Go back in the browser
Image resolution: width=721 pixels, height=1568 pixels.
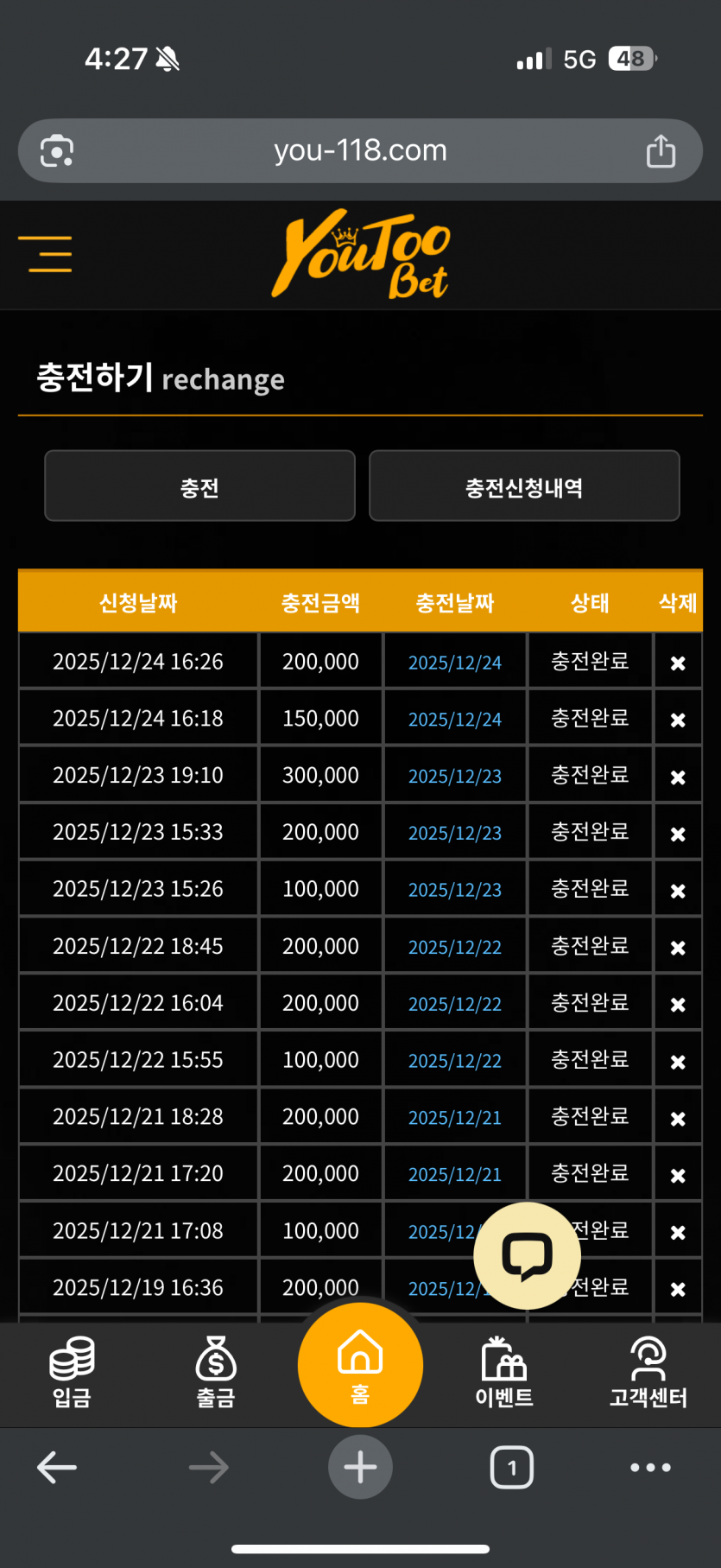(x=57, y=1467)
